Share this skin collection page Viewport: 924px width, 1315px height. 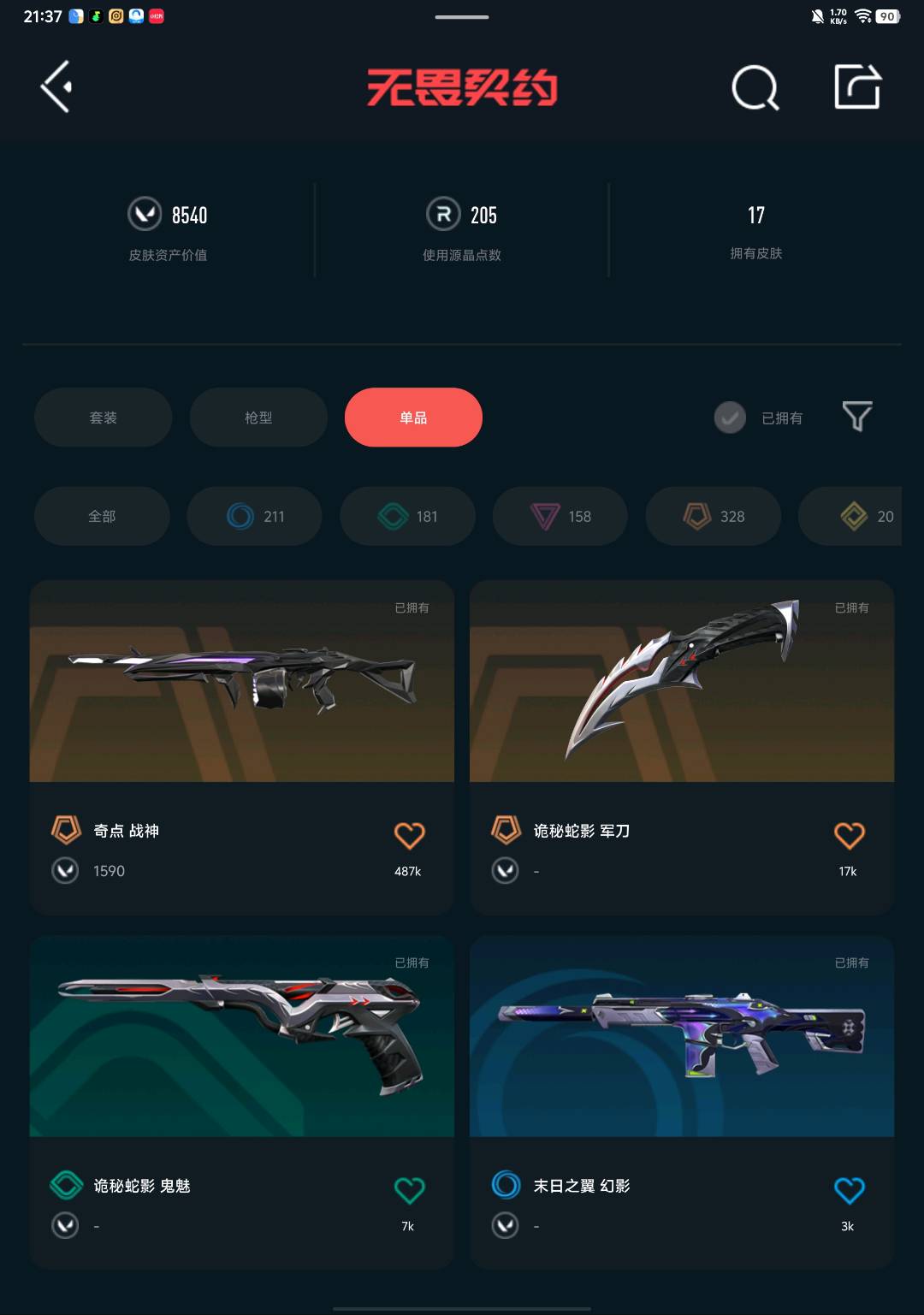coord(857,86)
